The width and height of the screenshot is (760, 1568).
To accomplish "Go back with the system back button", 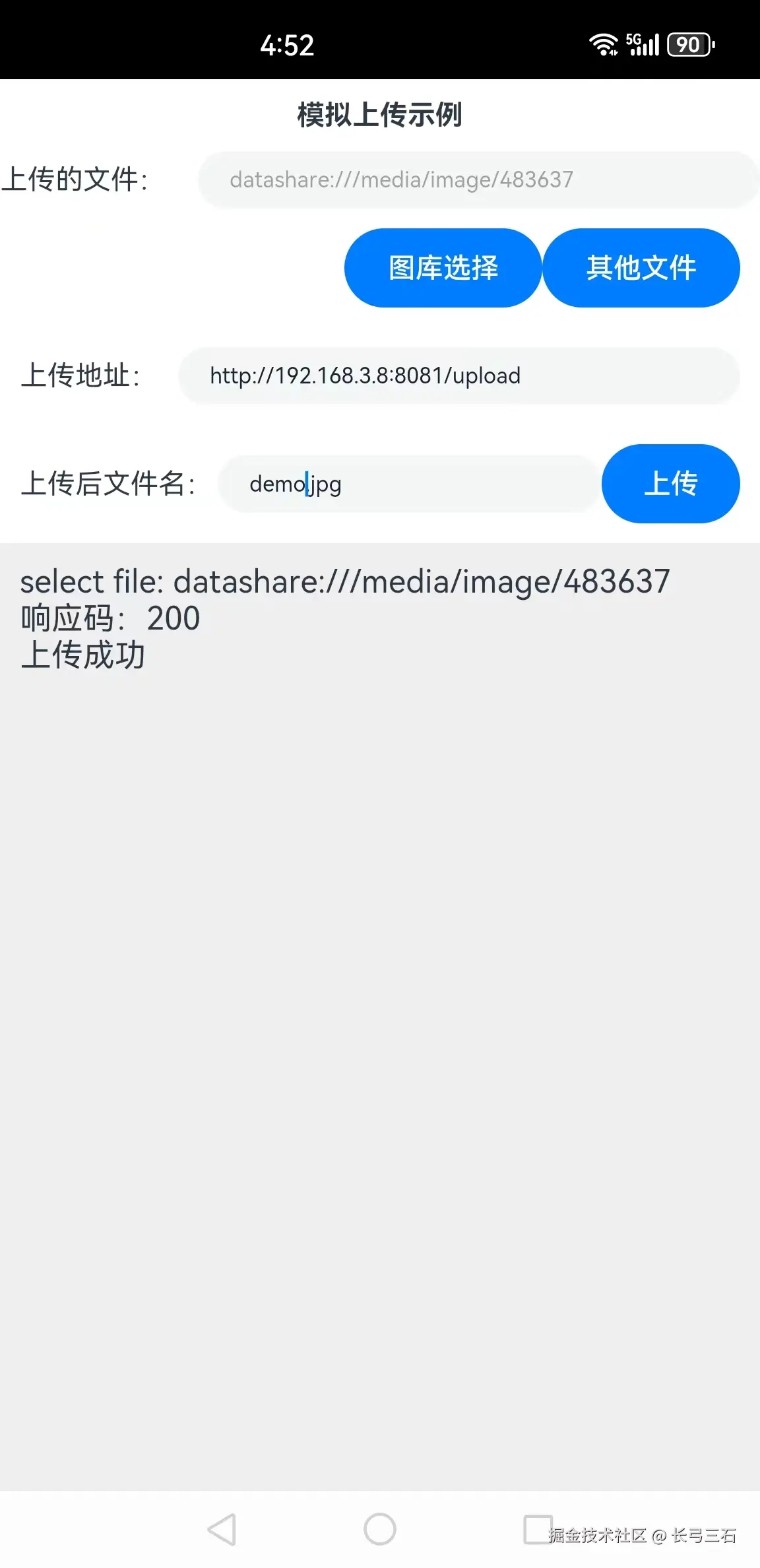I will click(x=222, y=1528).
